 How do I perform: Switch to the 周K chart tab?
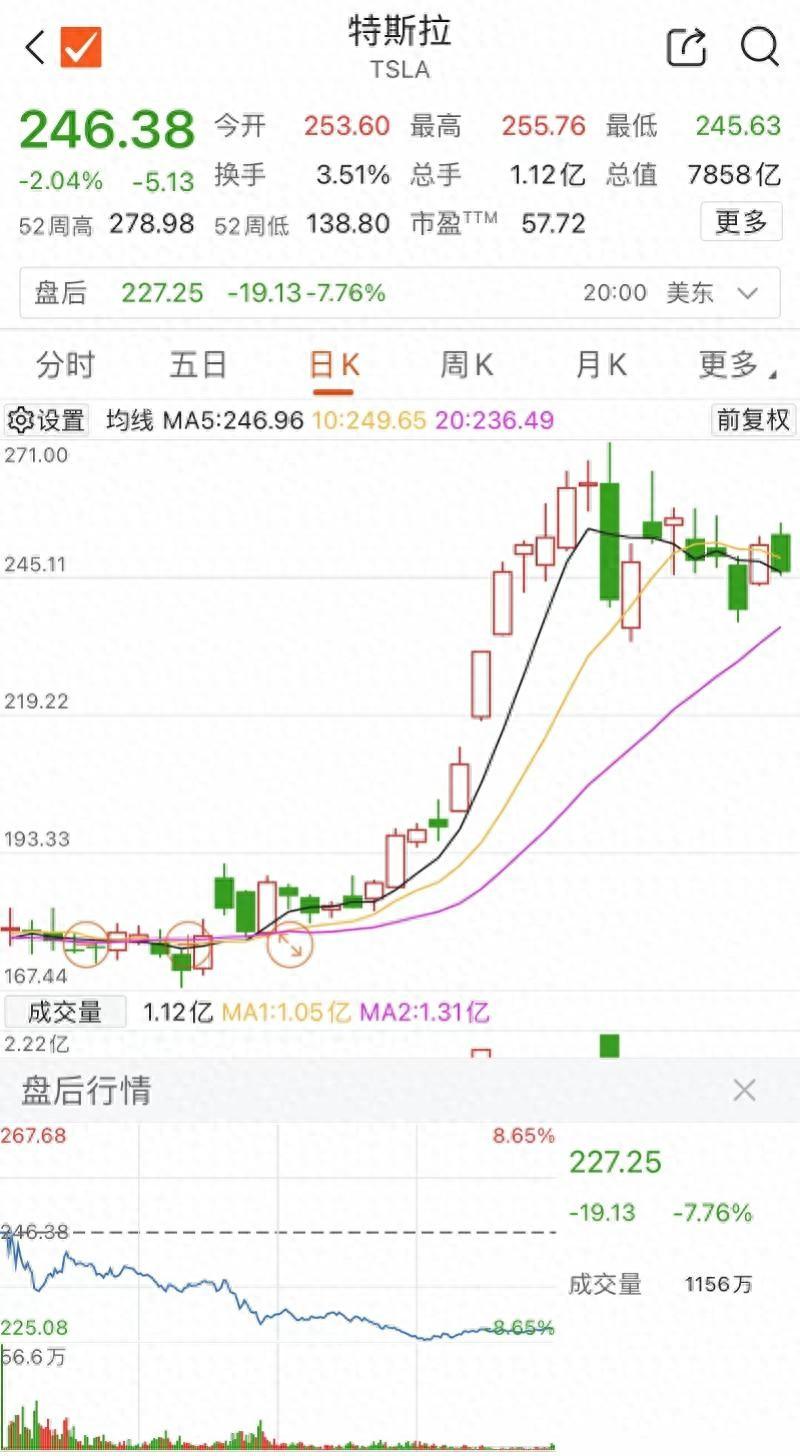466,365
